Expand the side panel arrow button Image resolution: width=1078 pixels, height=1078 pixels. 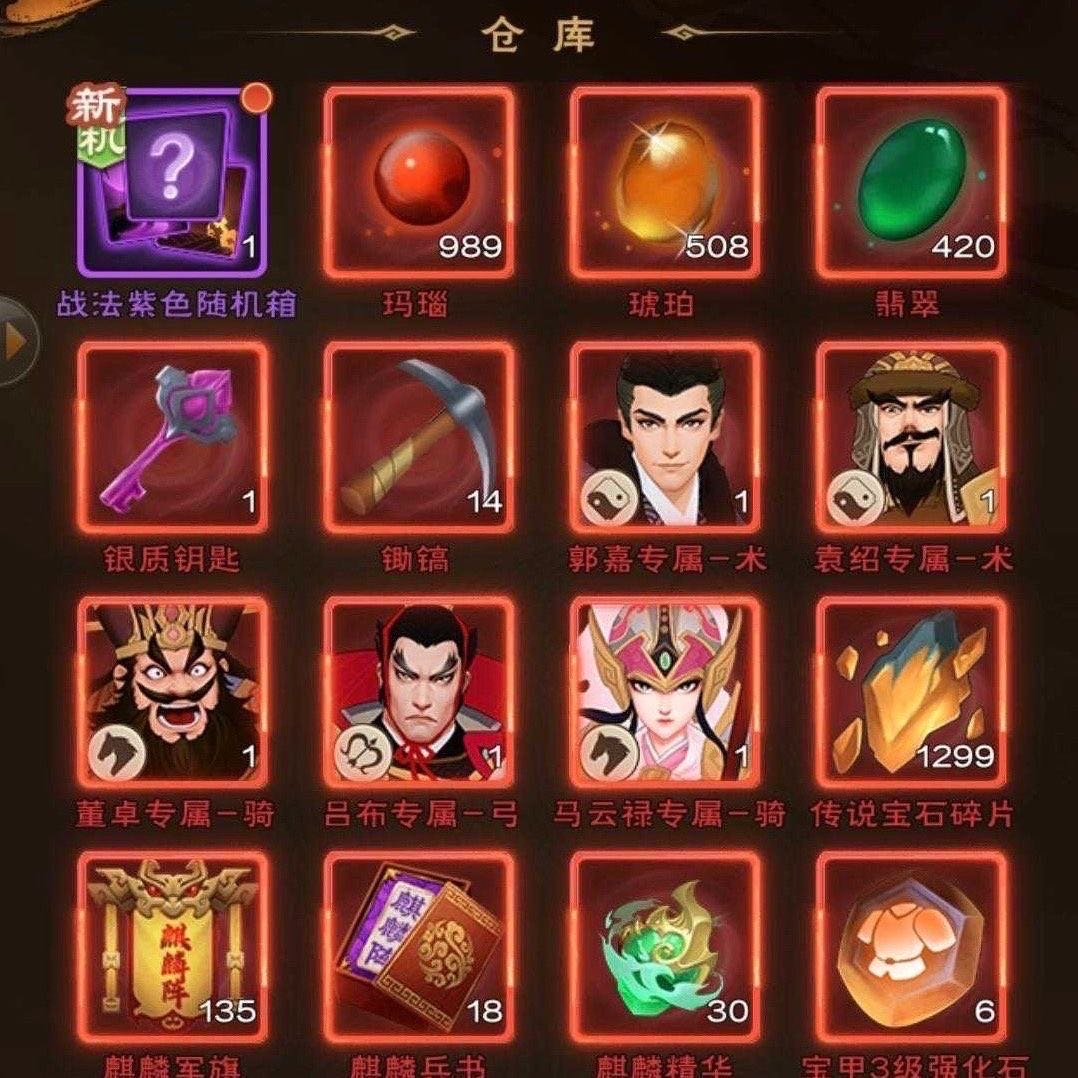16,340
